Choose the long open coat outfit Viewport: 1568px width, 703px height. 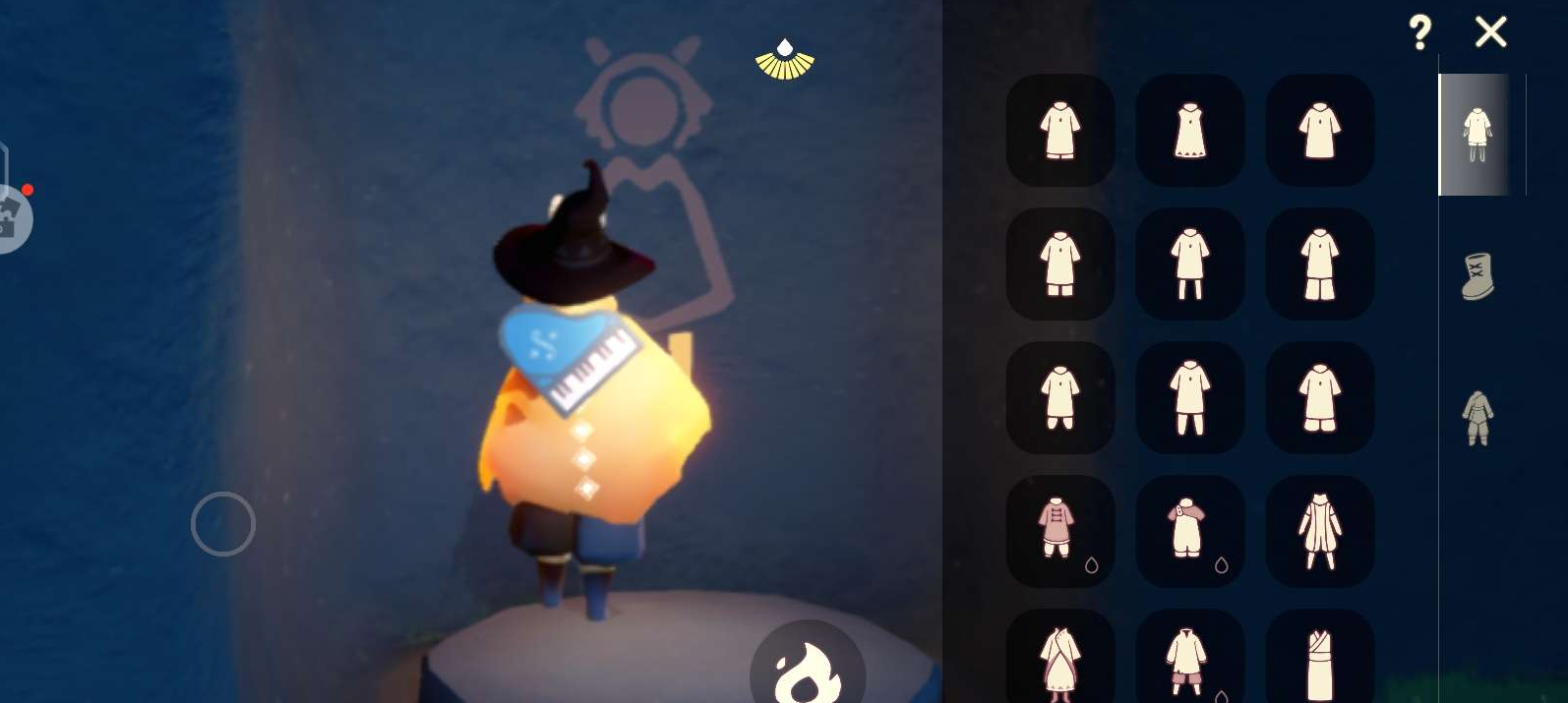[x=1319, y=532]
